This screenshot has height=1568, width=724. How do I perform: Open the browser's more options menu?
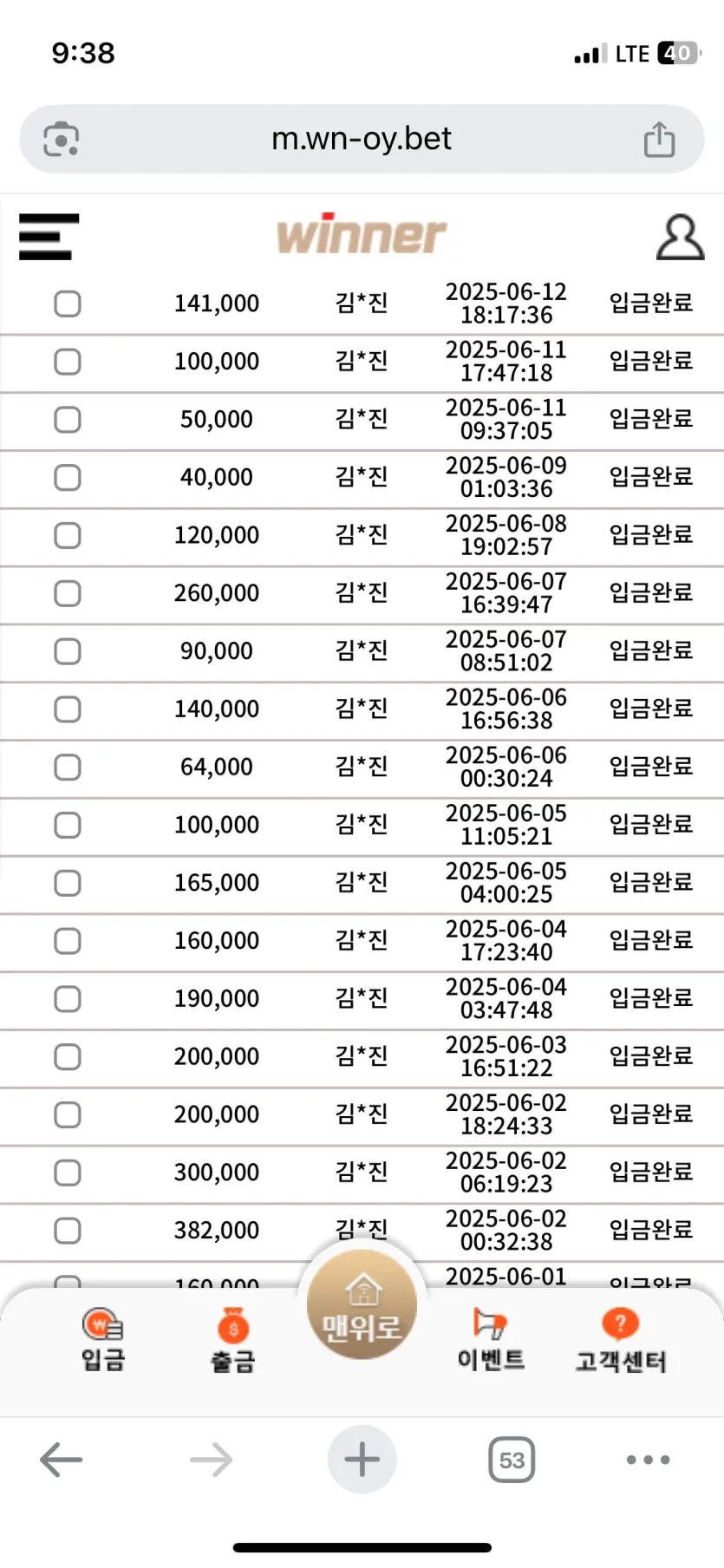[648, 1460]
